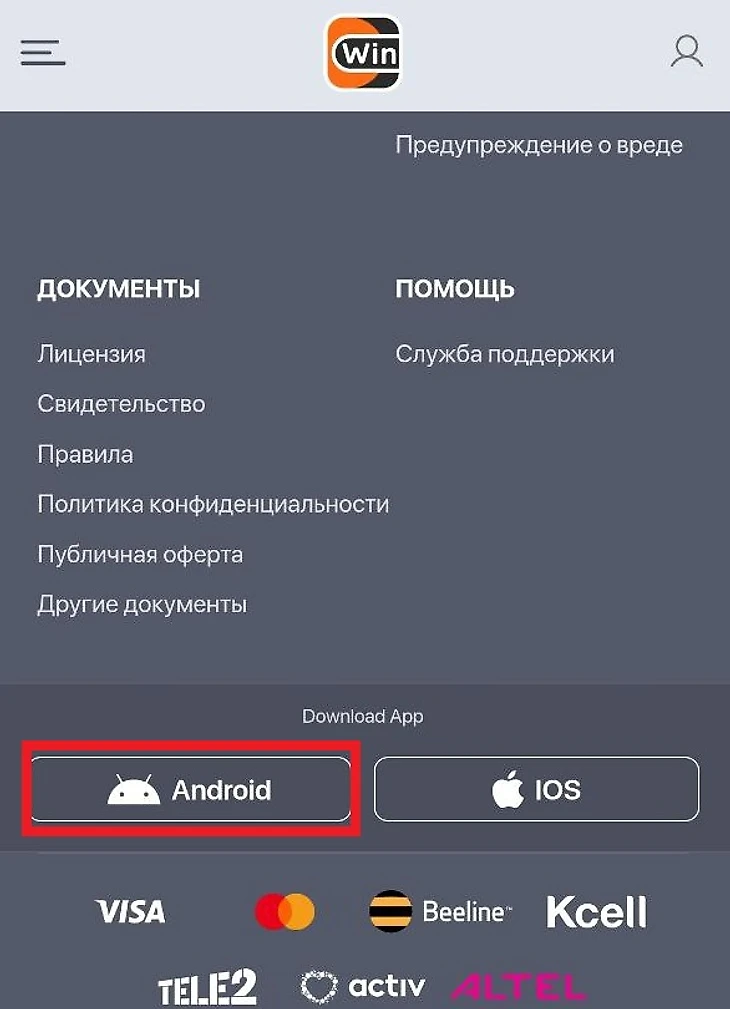Open the Предупреждение о вреде link
The height and width of the screenshot is (1009, 730).
tap(539, 145)
